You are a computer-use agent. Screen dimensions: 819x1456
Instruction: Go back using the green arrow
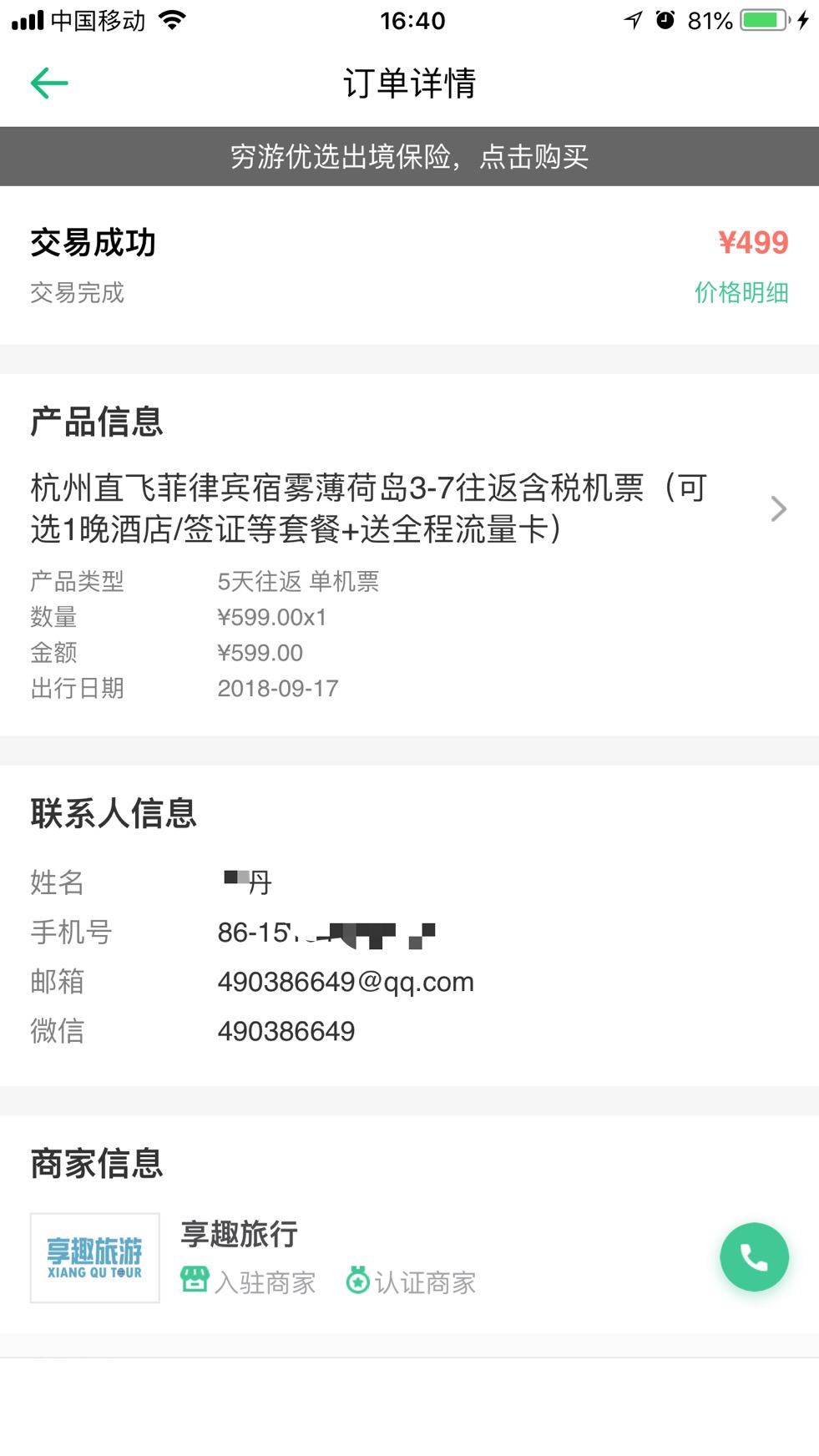49,83
